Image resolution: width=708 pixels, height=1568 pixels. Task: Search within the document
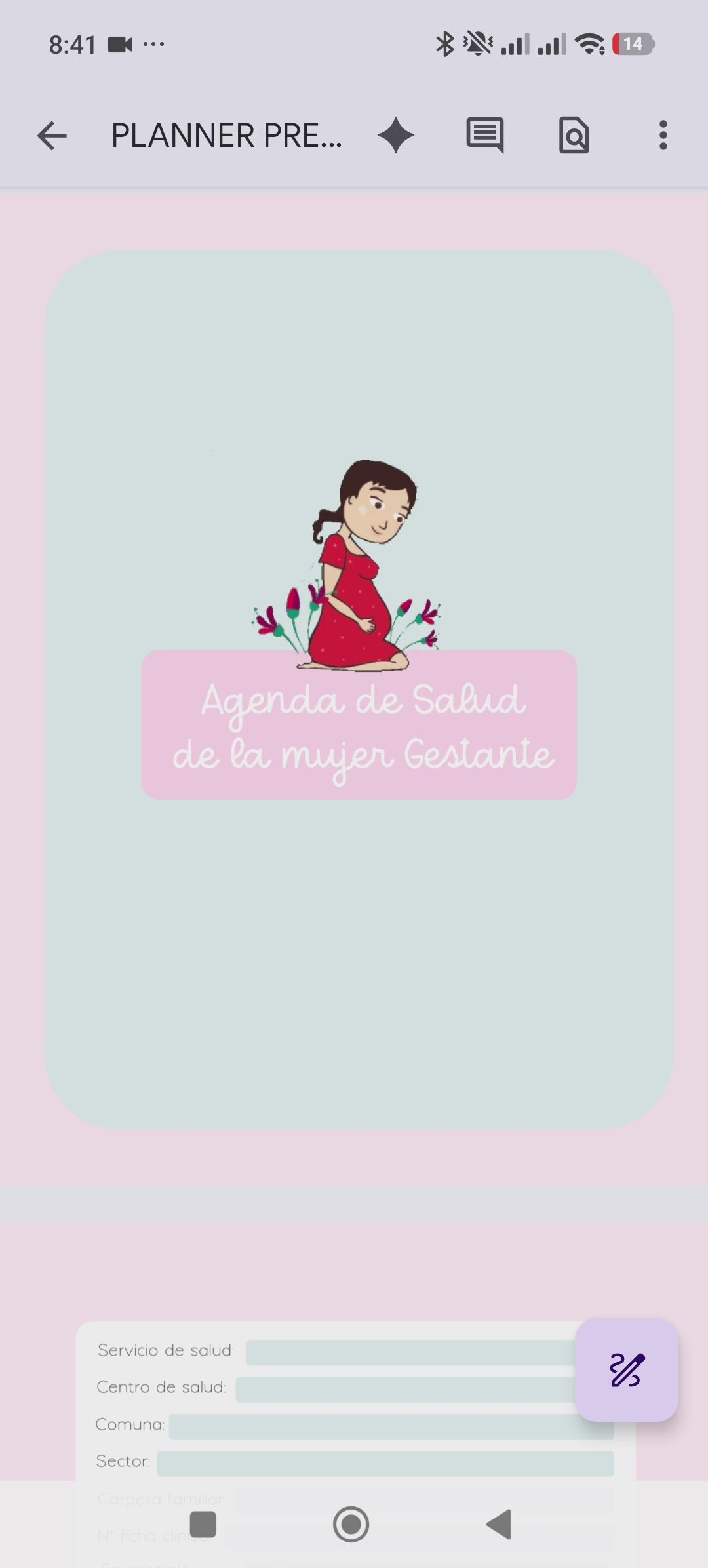click(574, 136)
